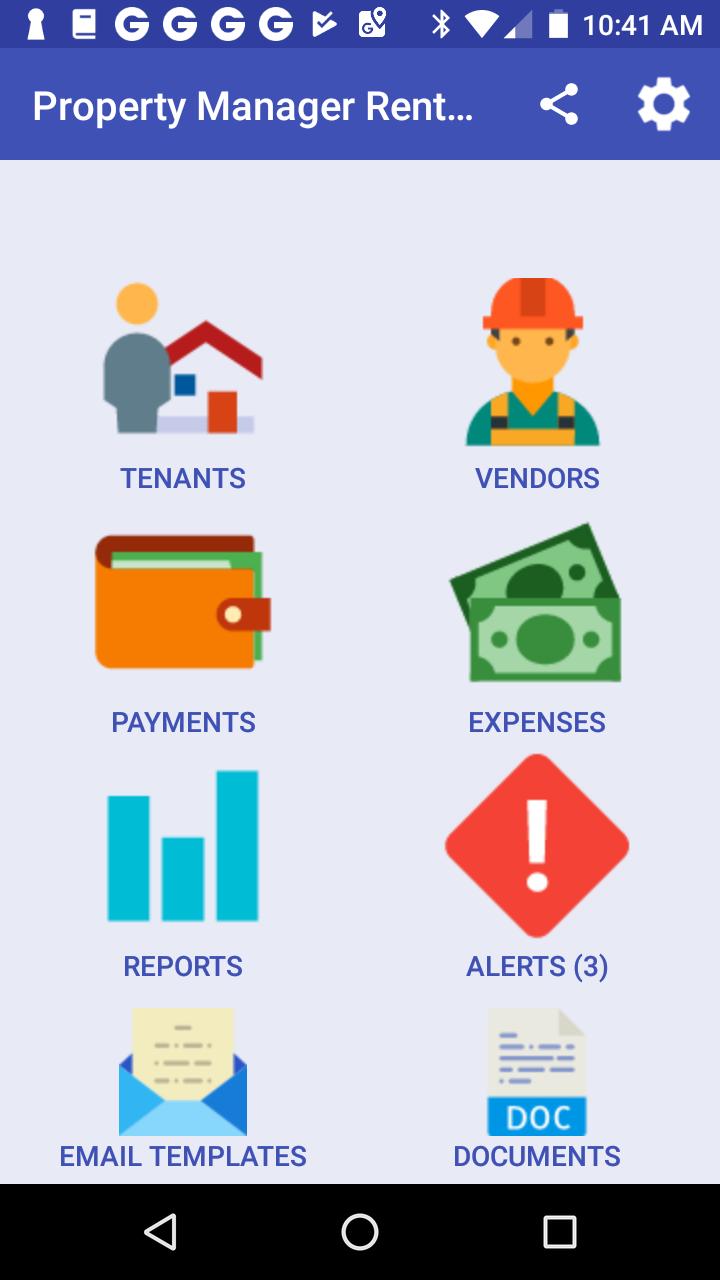Open the Tenants section
The width and height of the screenshot is (720, 1280).
point(183,386)
